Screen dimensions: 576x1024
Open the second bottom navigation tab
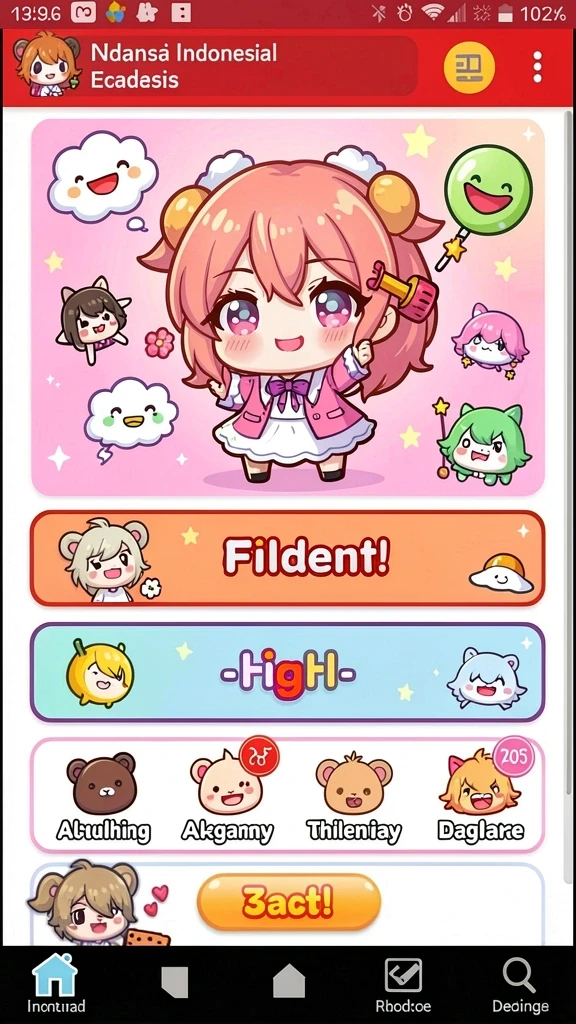point(174,983)
